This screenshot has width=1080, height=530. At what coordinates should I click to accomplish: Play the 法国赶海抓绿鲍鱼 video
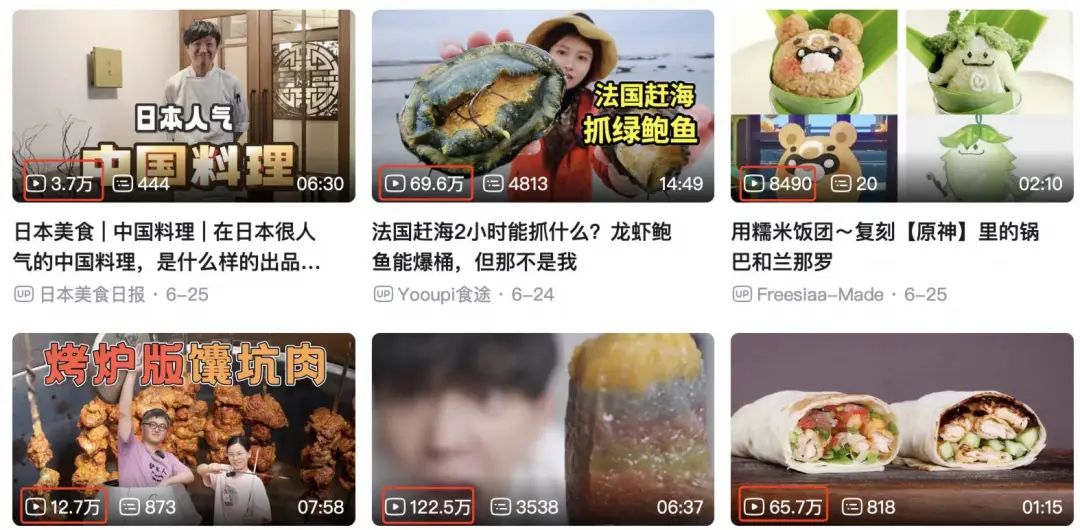pyautogui.click(x=543, y=105)
